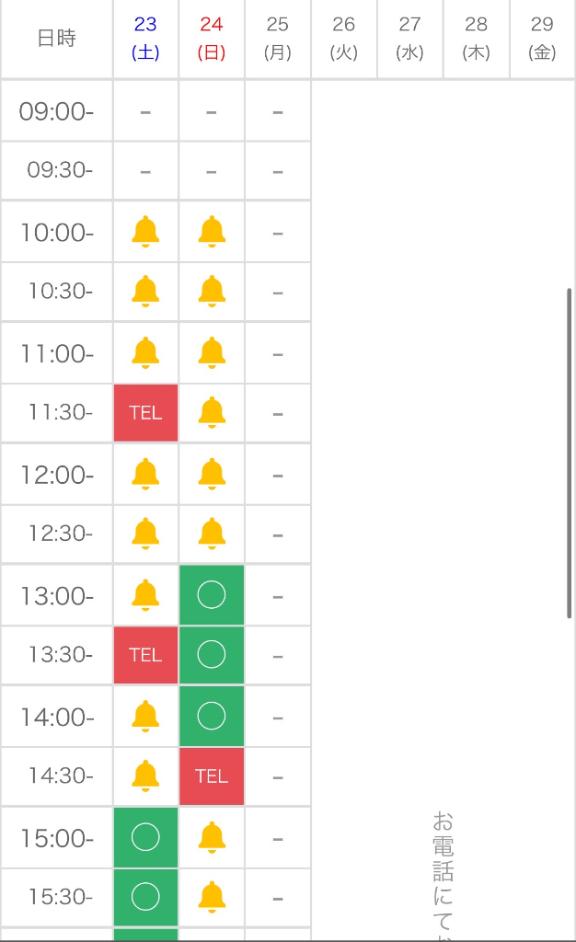Tap the bell at 10:30 Saturday 23
Screen dimensions: 576x942
click(x=145, y=291)
